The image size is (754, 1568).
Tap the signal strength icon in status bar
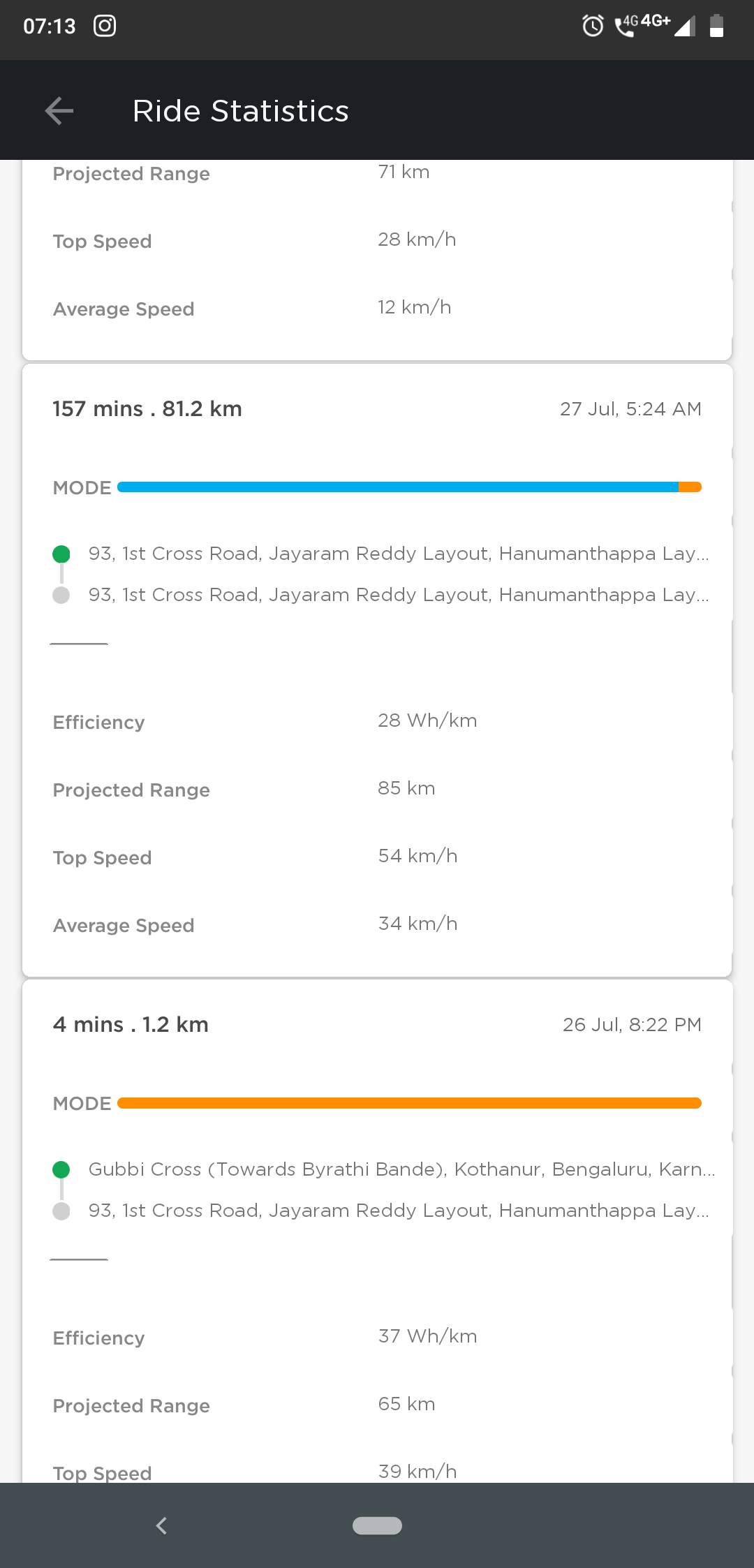[685, 27]
